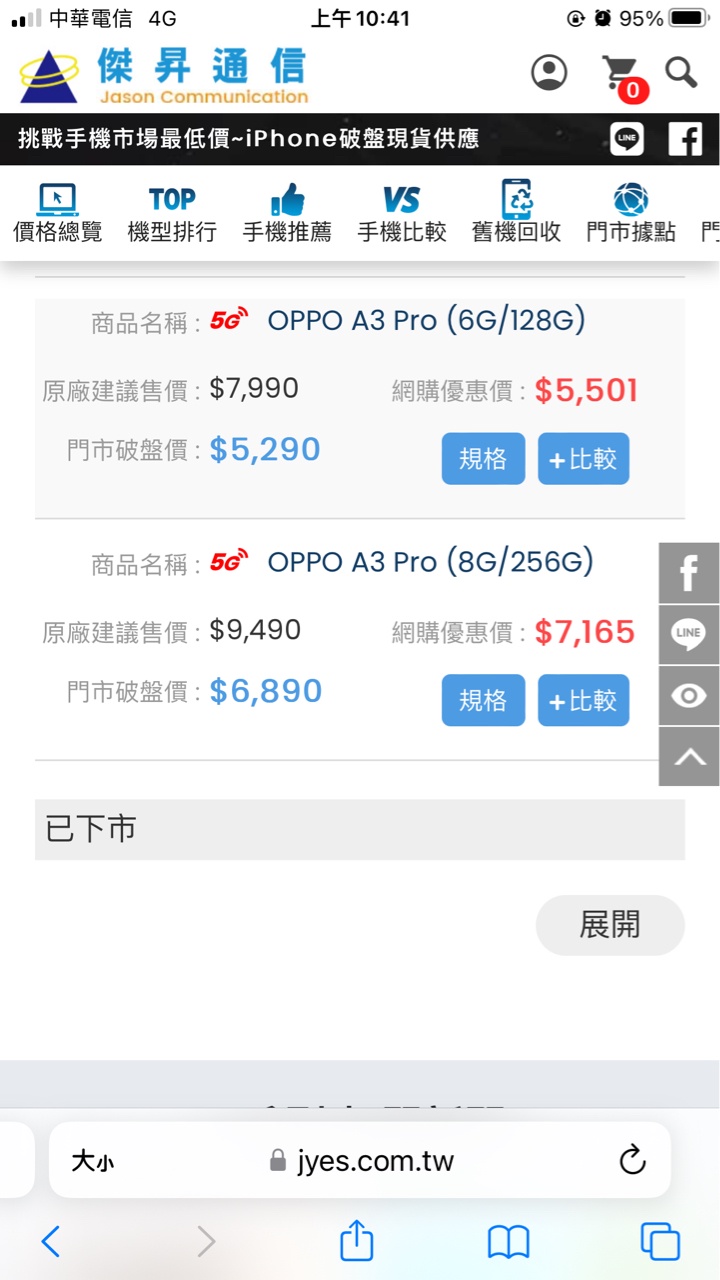Reload the page in Safari
Screen dimensions: 720x1280
(x=632, y=1160)
